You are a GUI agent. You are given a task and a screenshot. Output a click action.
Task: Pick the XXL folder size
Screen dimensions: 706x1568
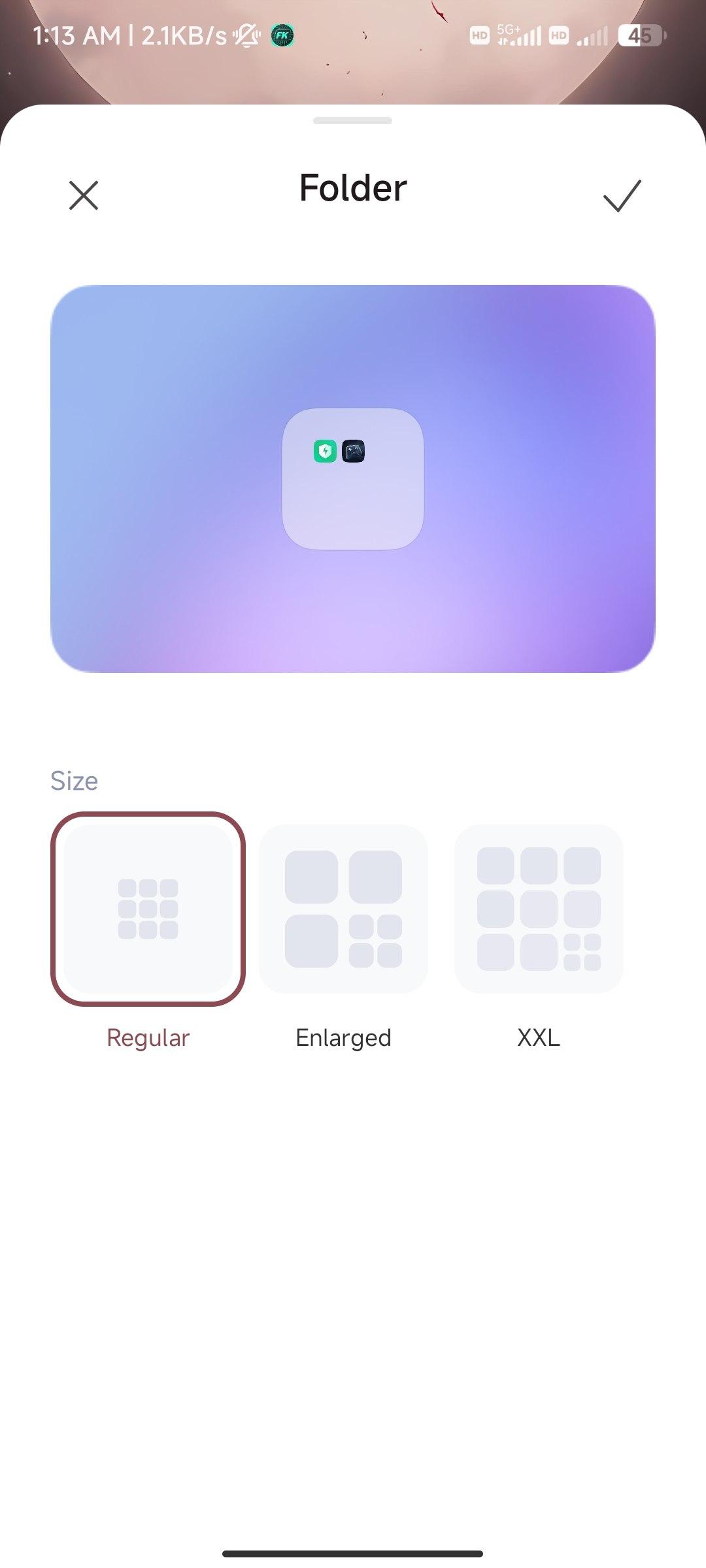(x=539, y=909)
